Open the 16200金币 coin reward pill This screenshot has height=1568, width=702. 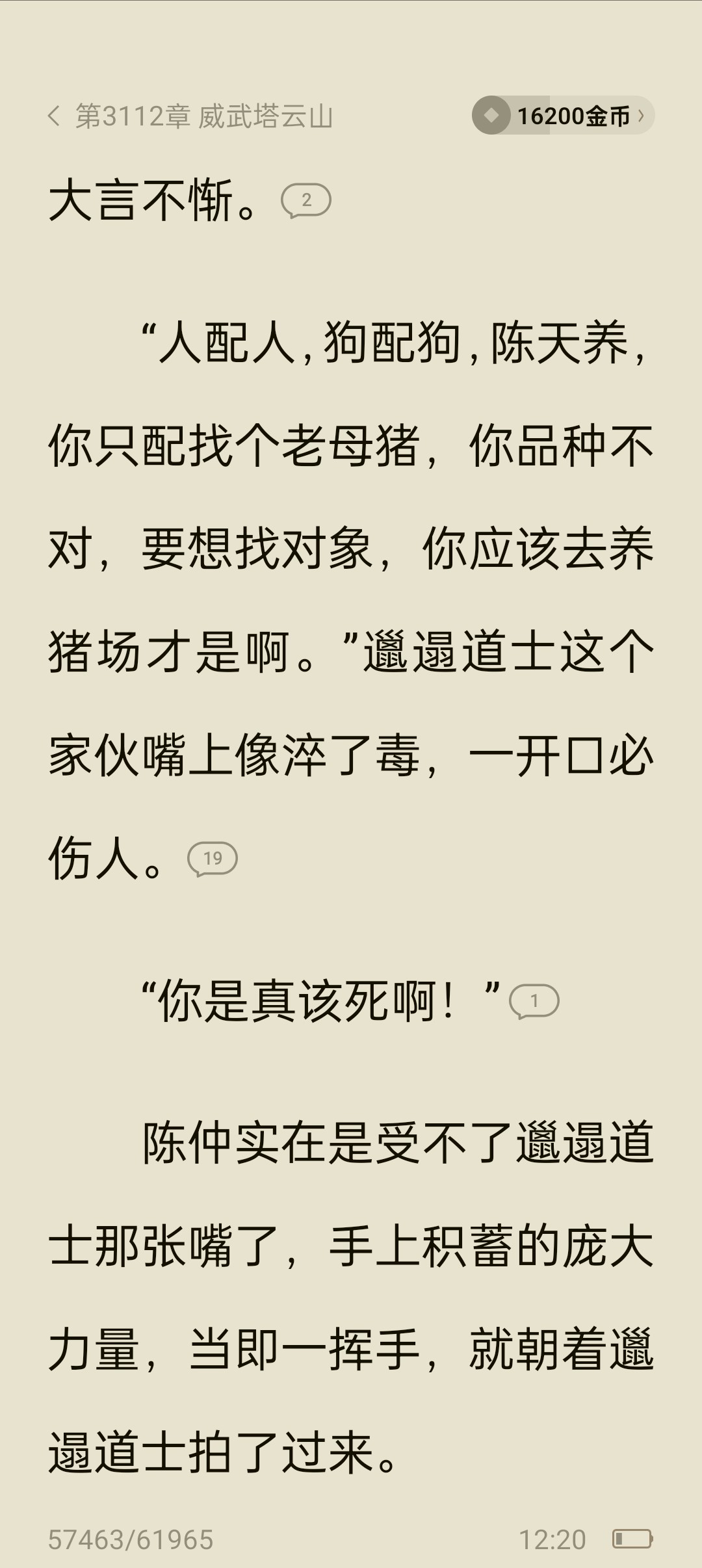coord(563,116)
